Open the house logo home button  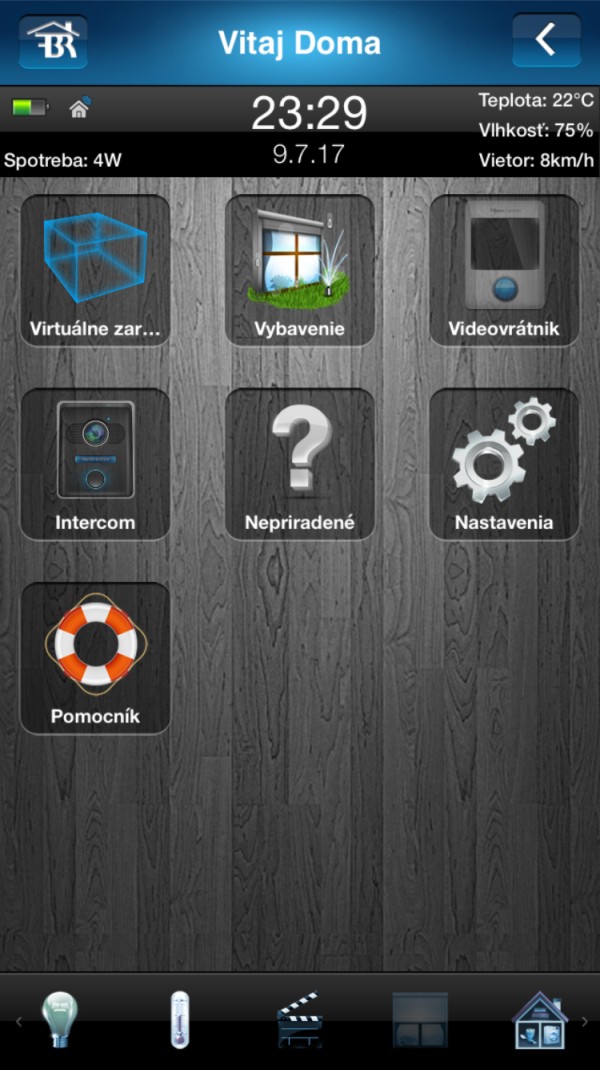click(53, 41)
